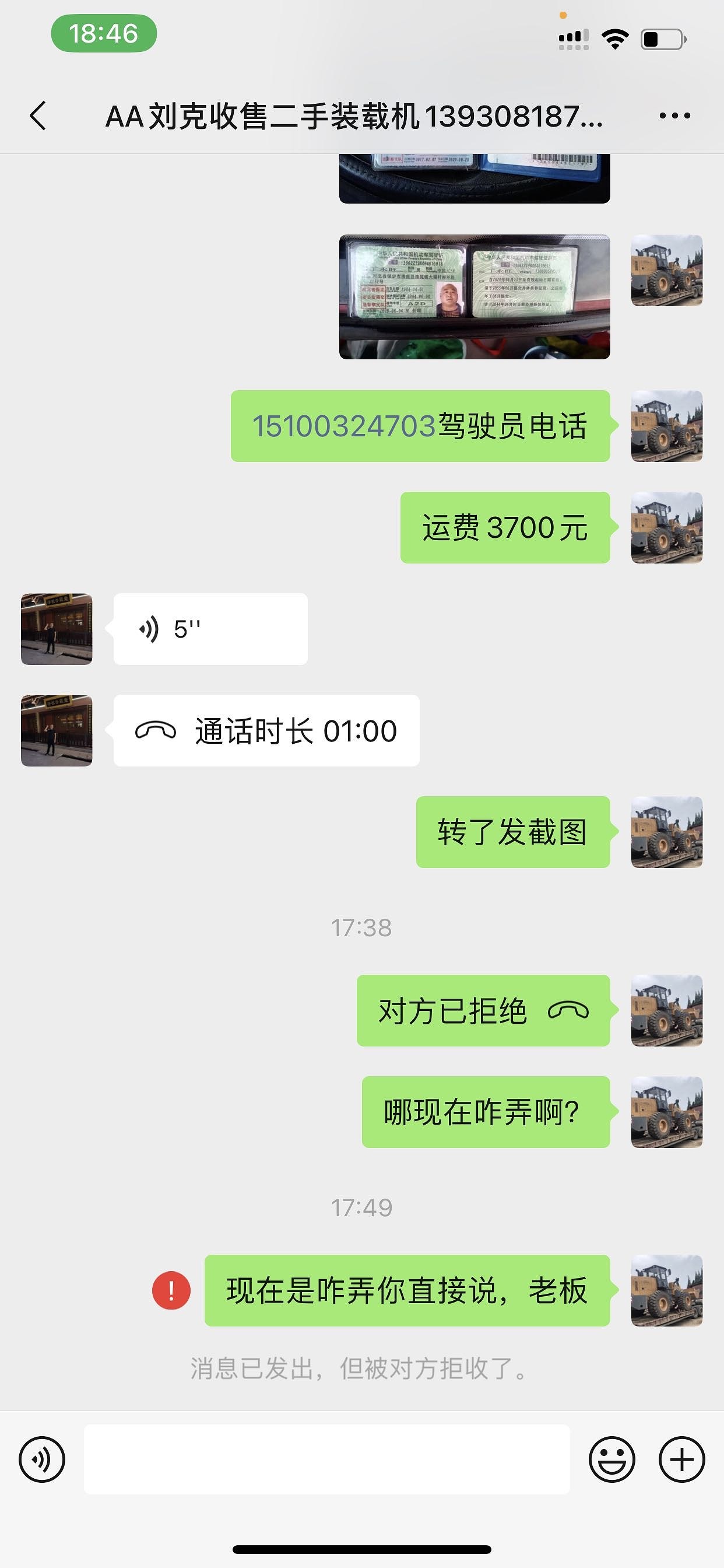The height and width of the screenshot is (1568, 724).
Task: Open the plus attachments menu
Action: click(681, 1459)
